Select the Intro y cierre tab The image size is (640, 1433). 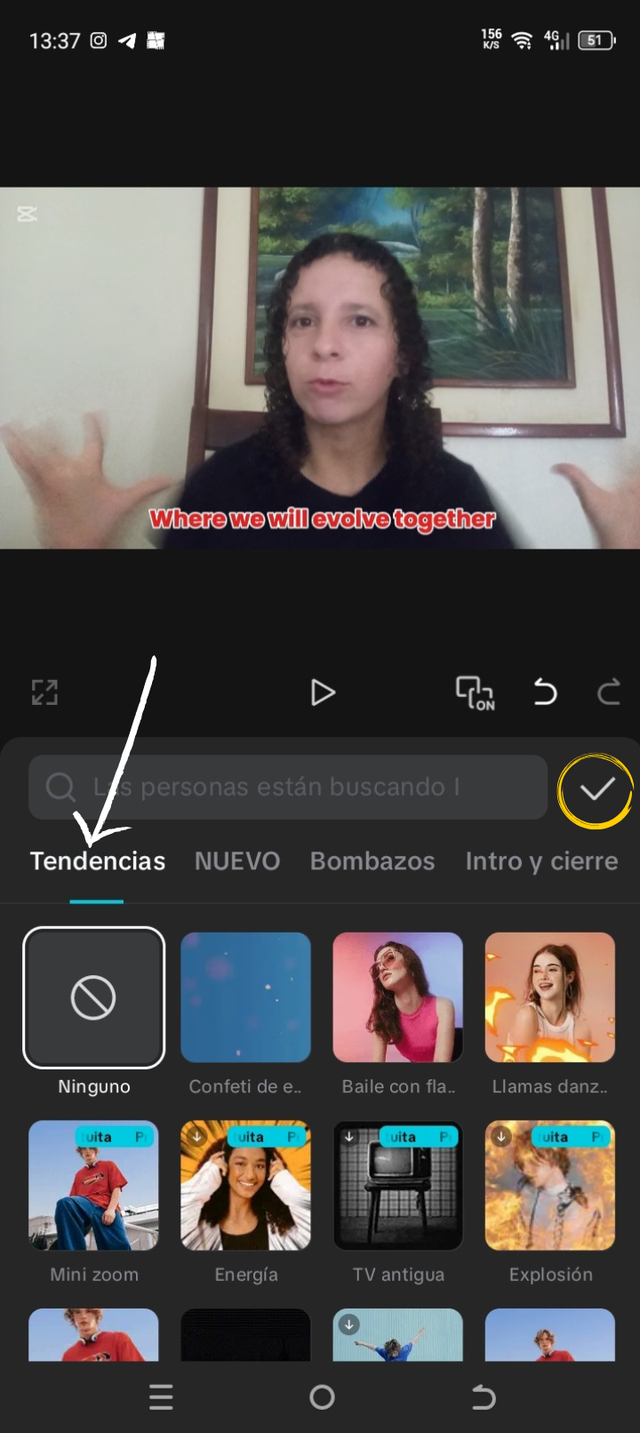(x=541, y=861)
